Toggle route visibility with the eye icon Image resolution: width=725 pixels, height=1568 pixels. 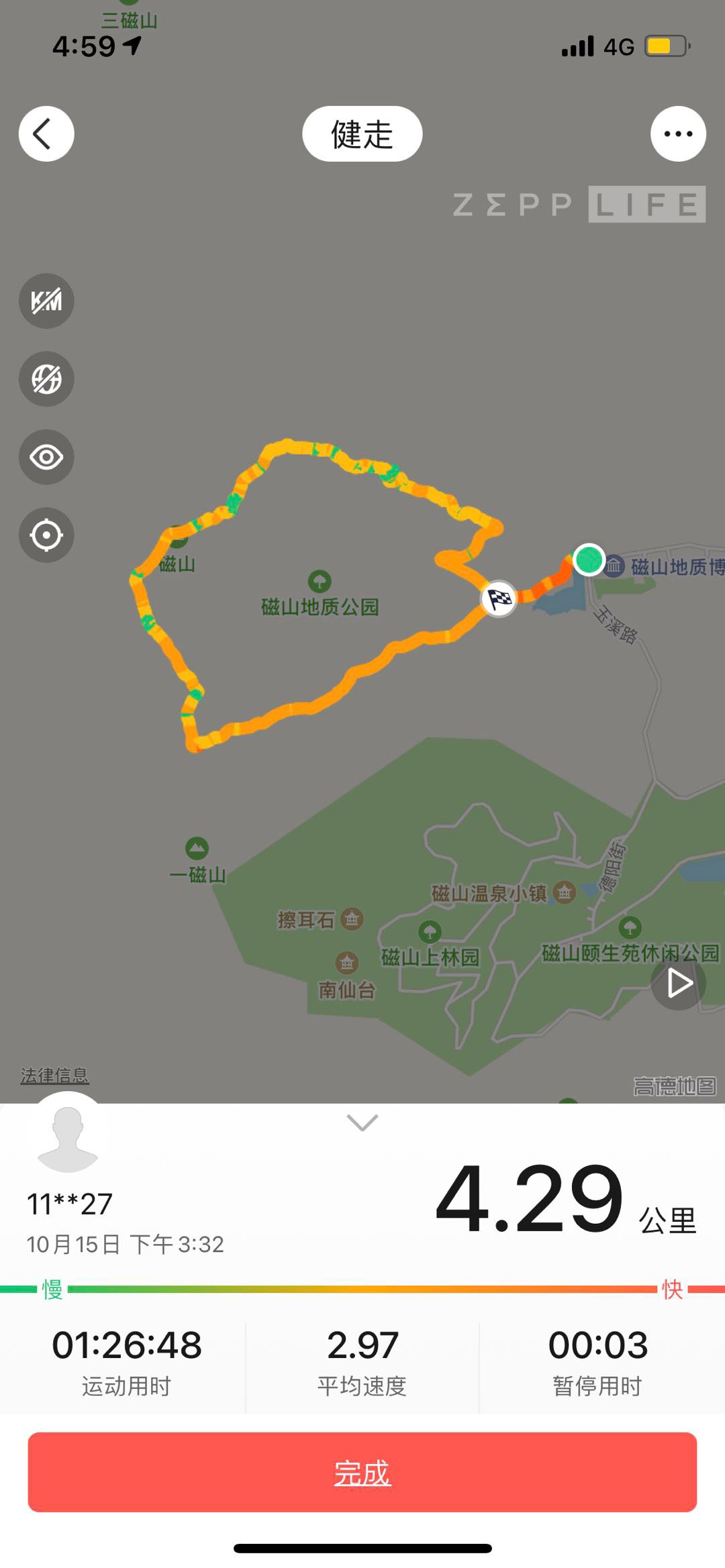coord(46,458)
